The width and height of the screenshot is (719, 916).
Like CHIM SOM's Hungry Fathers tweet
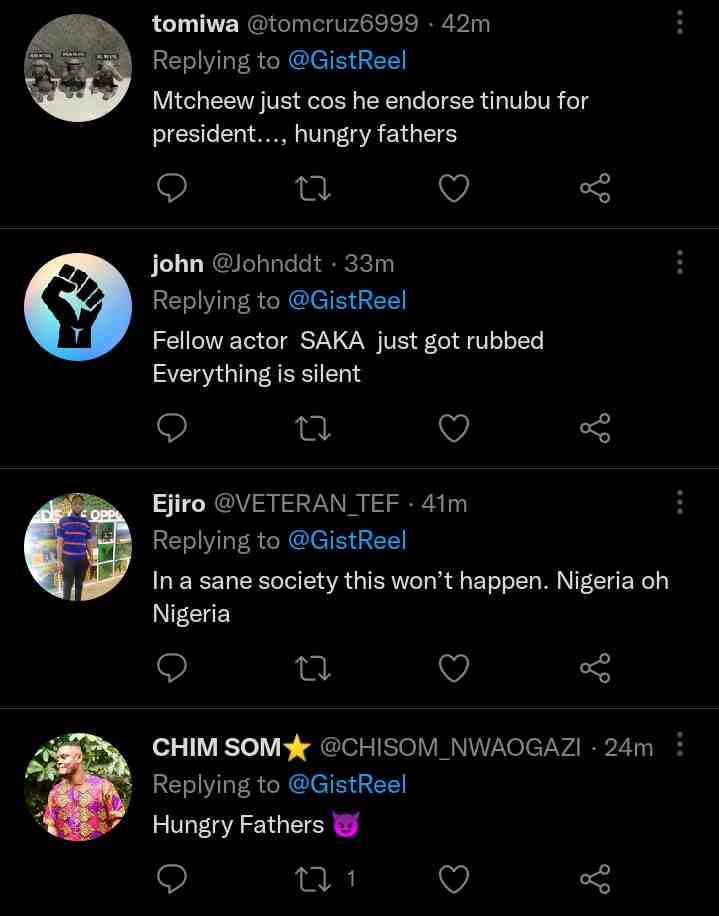tap(455, 879)
